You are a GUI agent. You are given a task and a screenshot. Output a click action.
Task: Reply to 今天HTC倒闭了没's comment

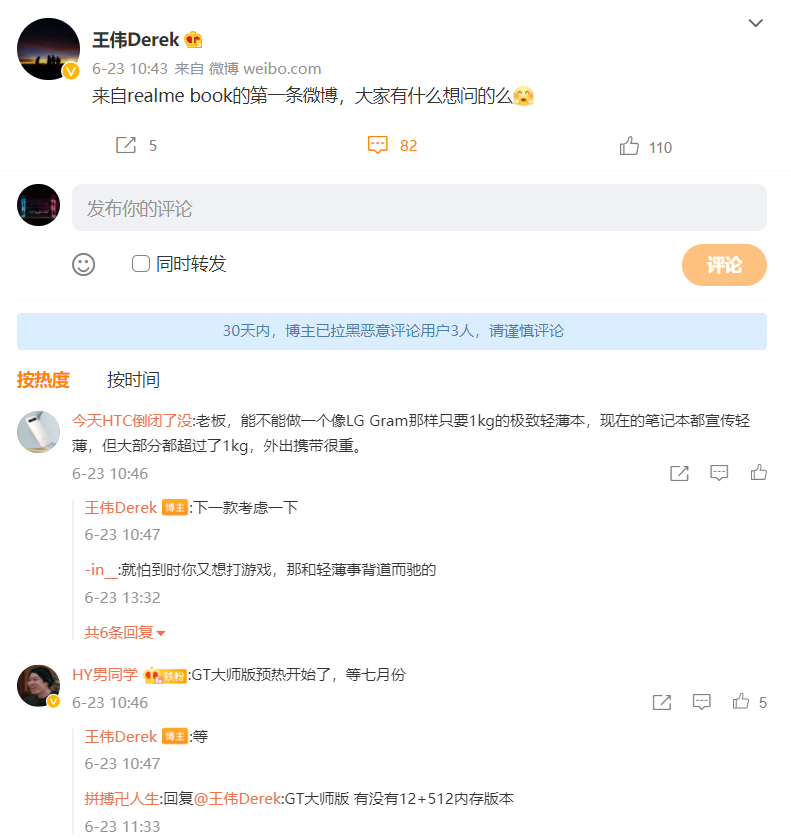coord(719,473)
